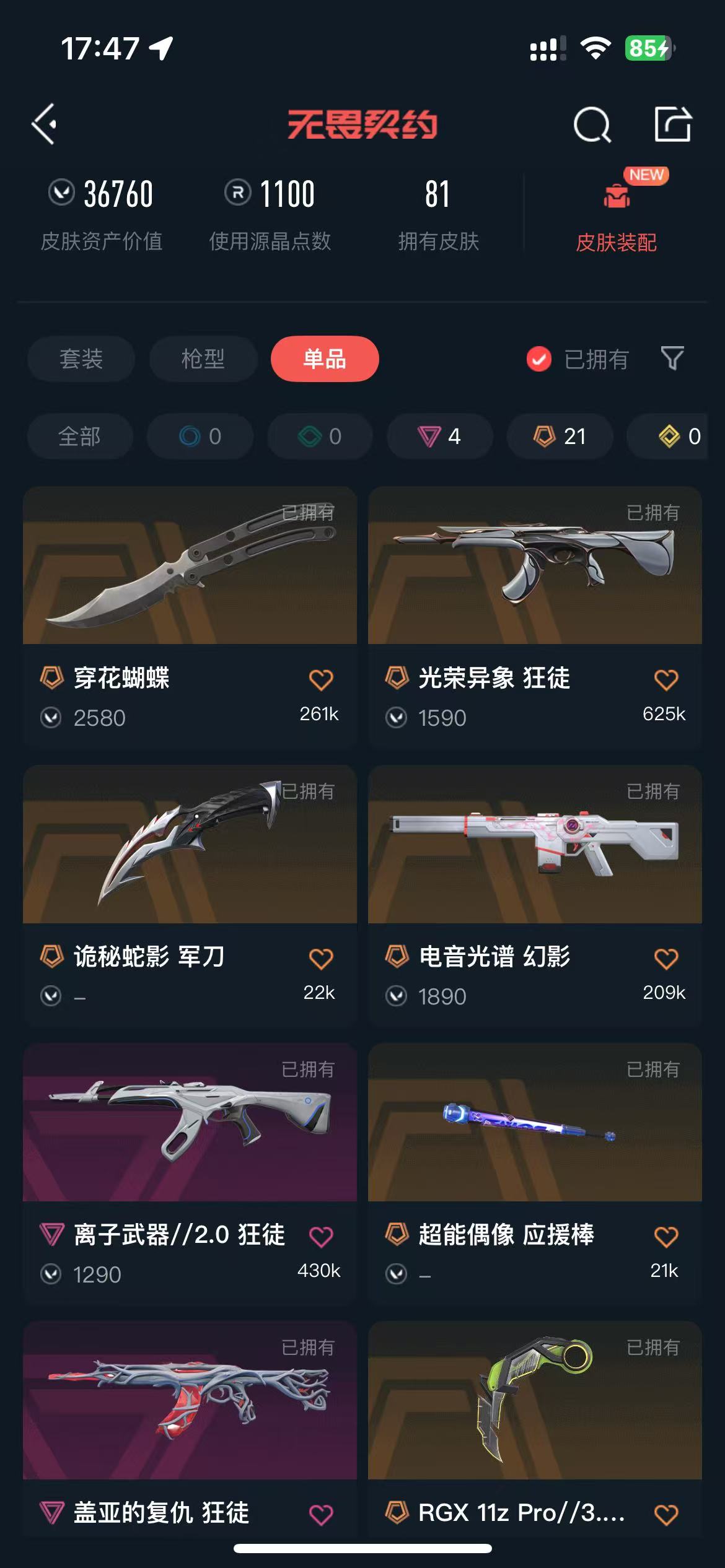
Task: Open the 盖亚的复仇 狂徒 skin card
Action: (190, 1401)
